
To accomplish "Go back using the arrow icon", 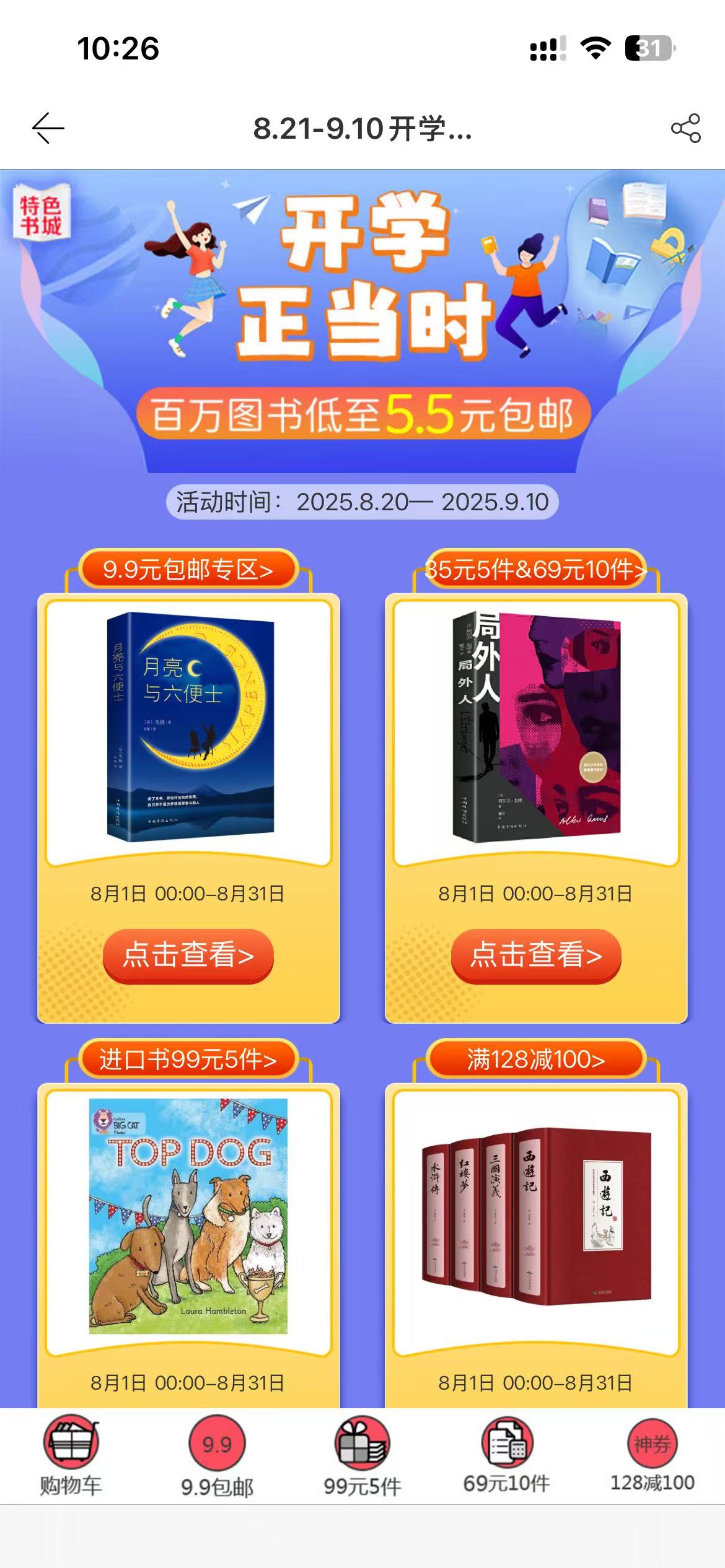I will pos(48,128).
